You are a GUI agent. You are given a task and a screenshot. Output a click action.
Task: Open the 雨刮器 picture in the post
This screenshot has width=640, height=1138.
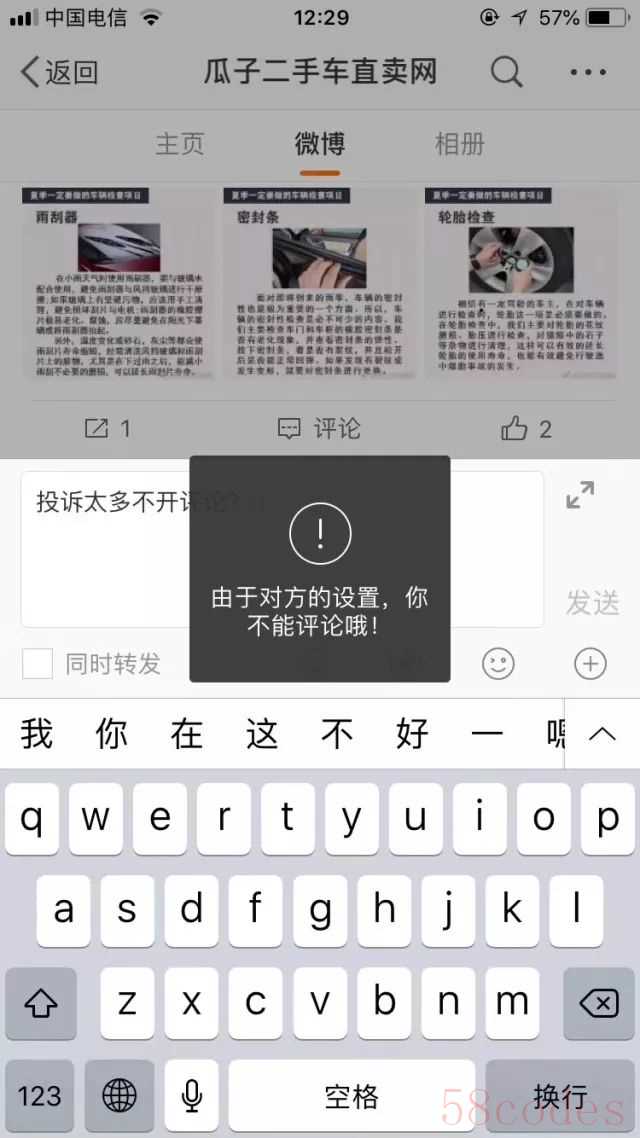(119, 282)
